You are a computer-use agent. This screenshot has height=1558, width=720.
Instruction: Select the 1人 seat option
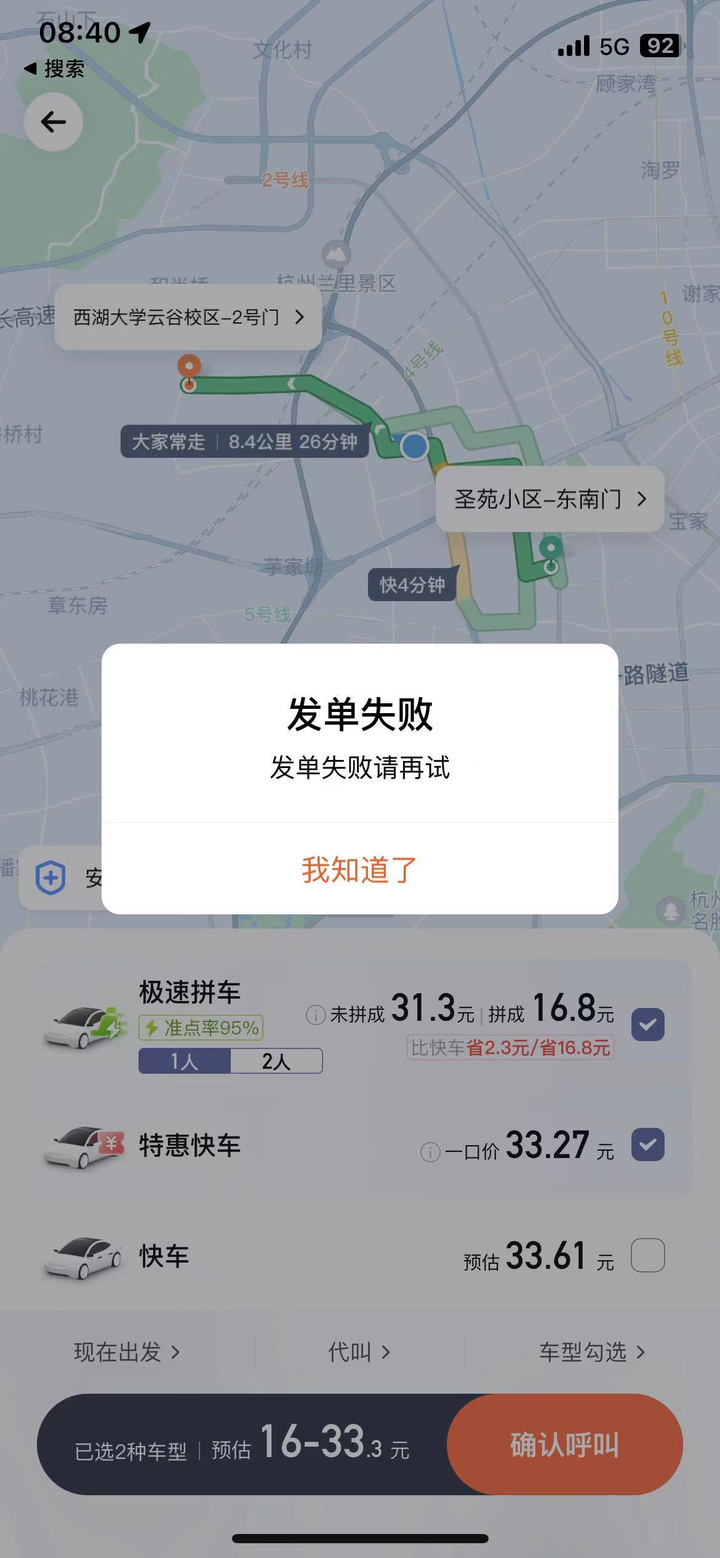coord(184,1062)
